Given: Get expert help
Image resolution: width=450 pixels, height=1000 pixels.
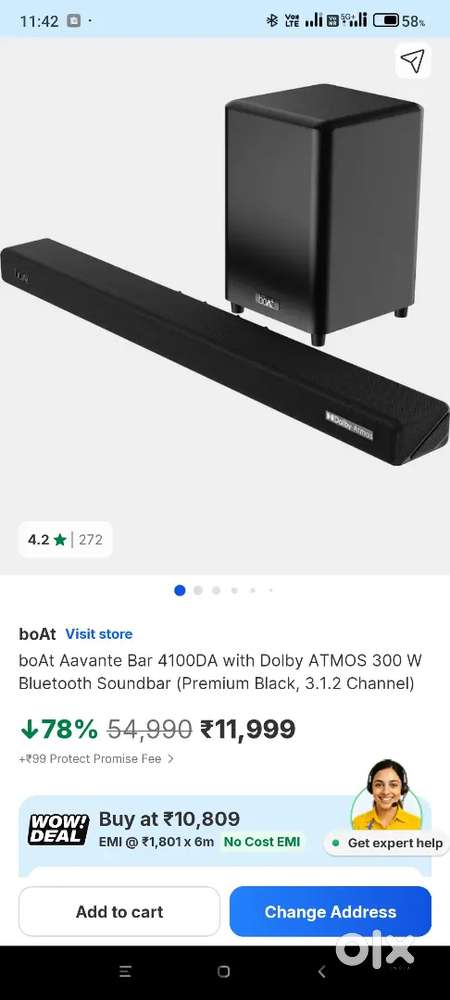Looking at the screenshot, I should tap(387, 842).
